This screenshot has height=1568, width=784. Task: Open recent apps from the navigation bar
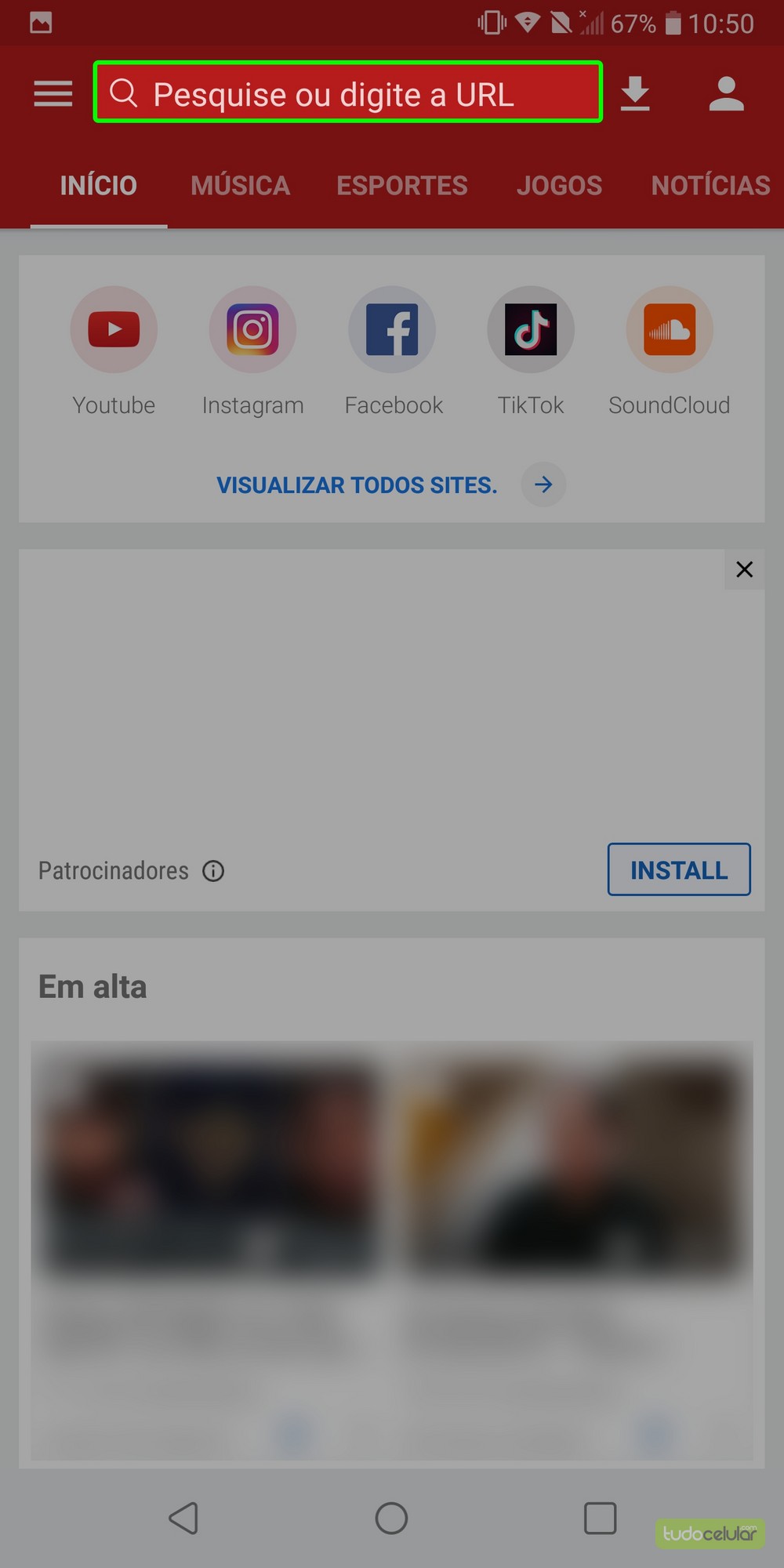[x=600, y=1519]
